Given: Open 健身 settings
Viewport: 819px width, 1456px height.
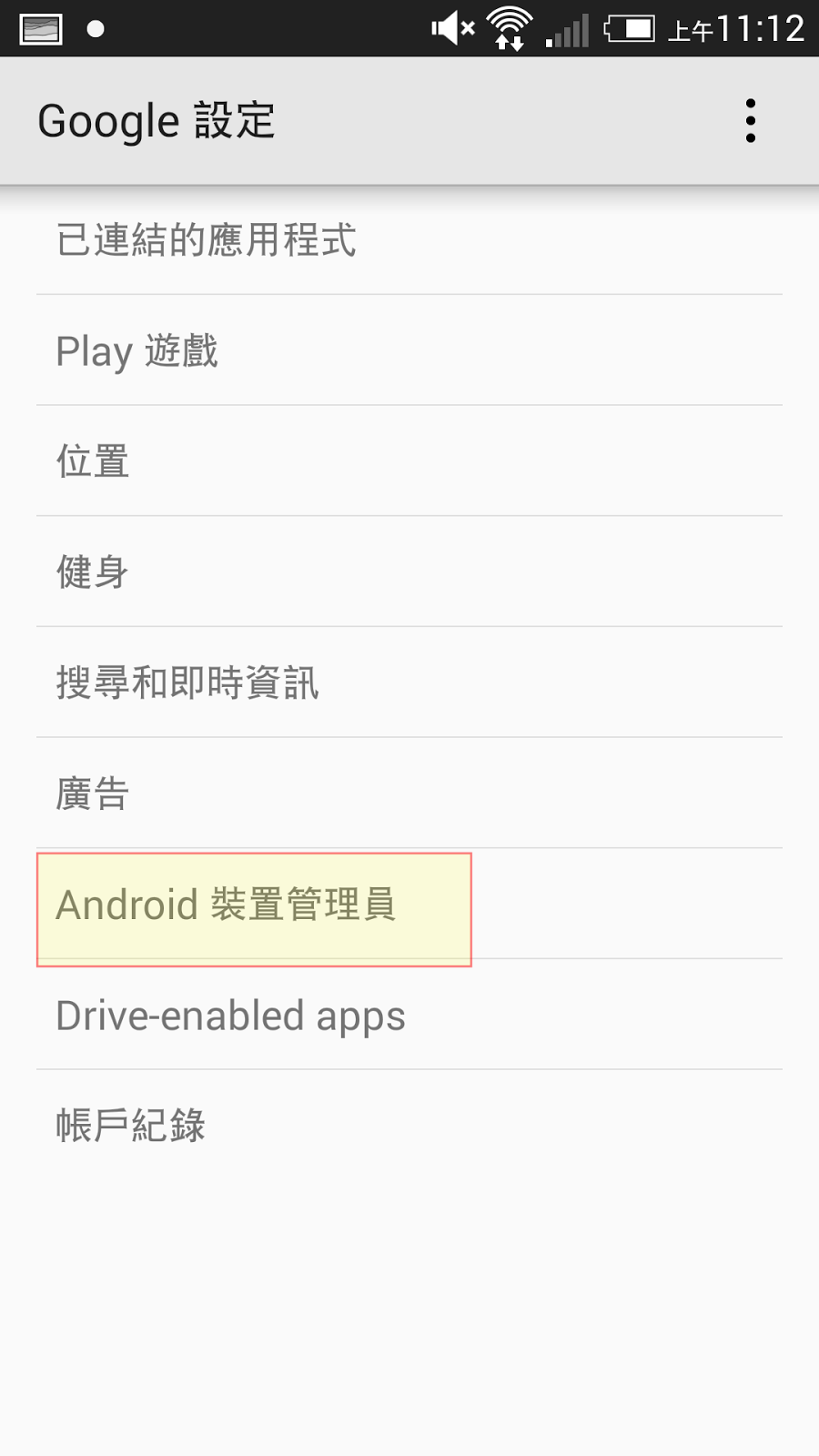Looking at the screenshot, I should (x=409, y=572).
